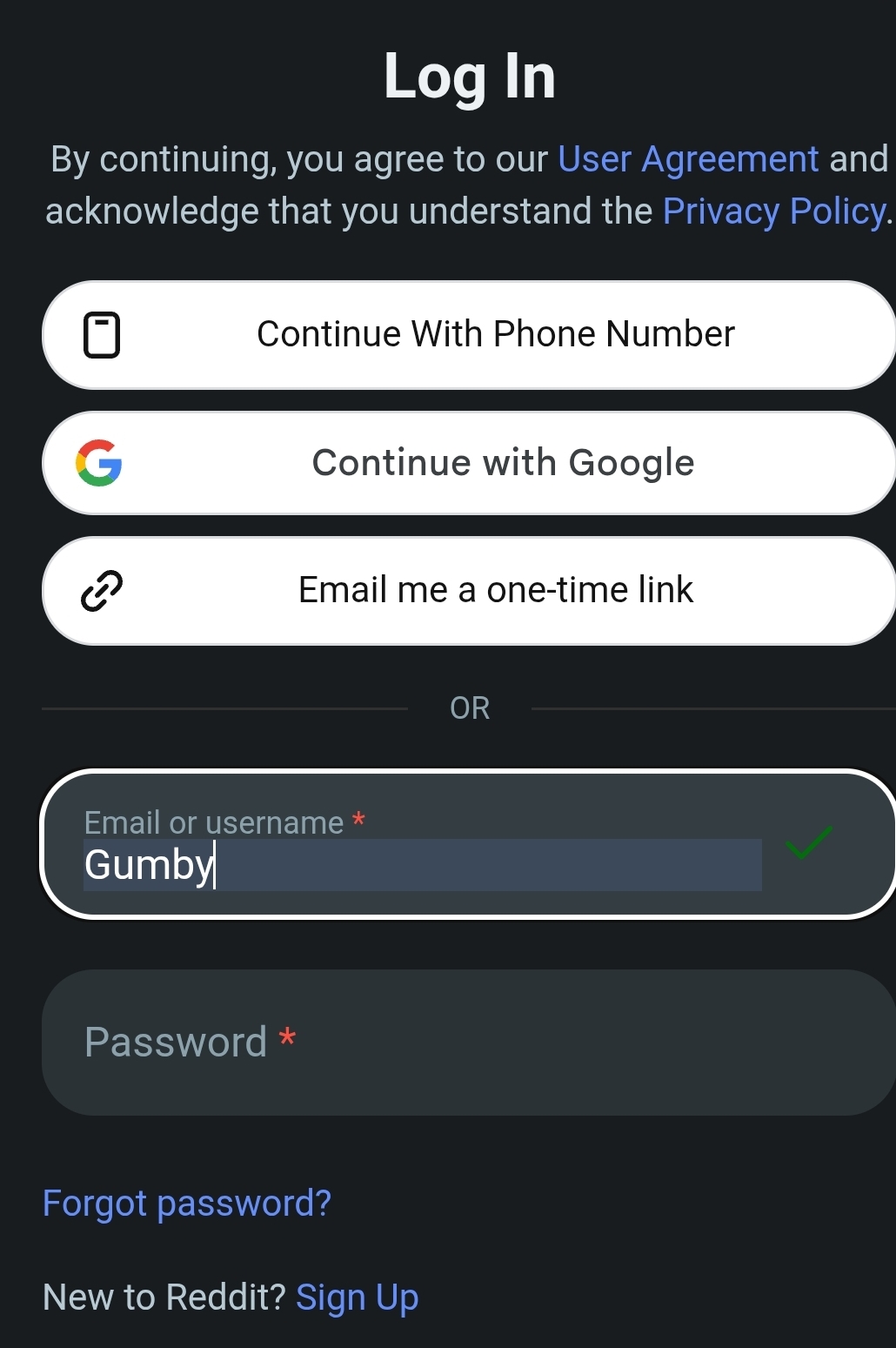Click the green checkmark beside the username
The height and width of the screenshot is (1348, 896).
(x=808, y=843)
